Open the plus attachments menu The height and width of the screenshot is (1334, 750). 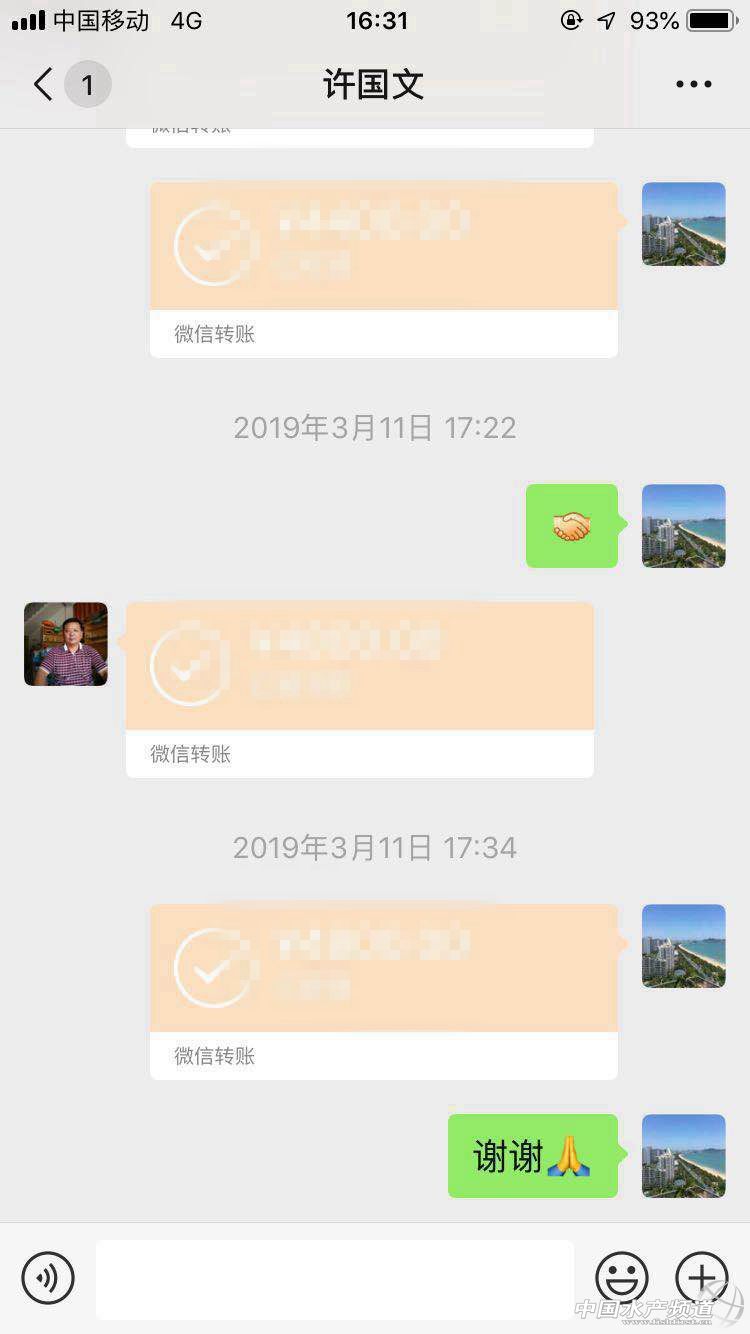tap(701, 1277)
